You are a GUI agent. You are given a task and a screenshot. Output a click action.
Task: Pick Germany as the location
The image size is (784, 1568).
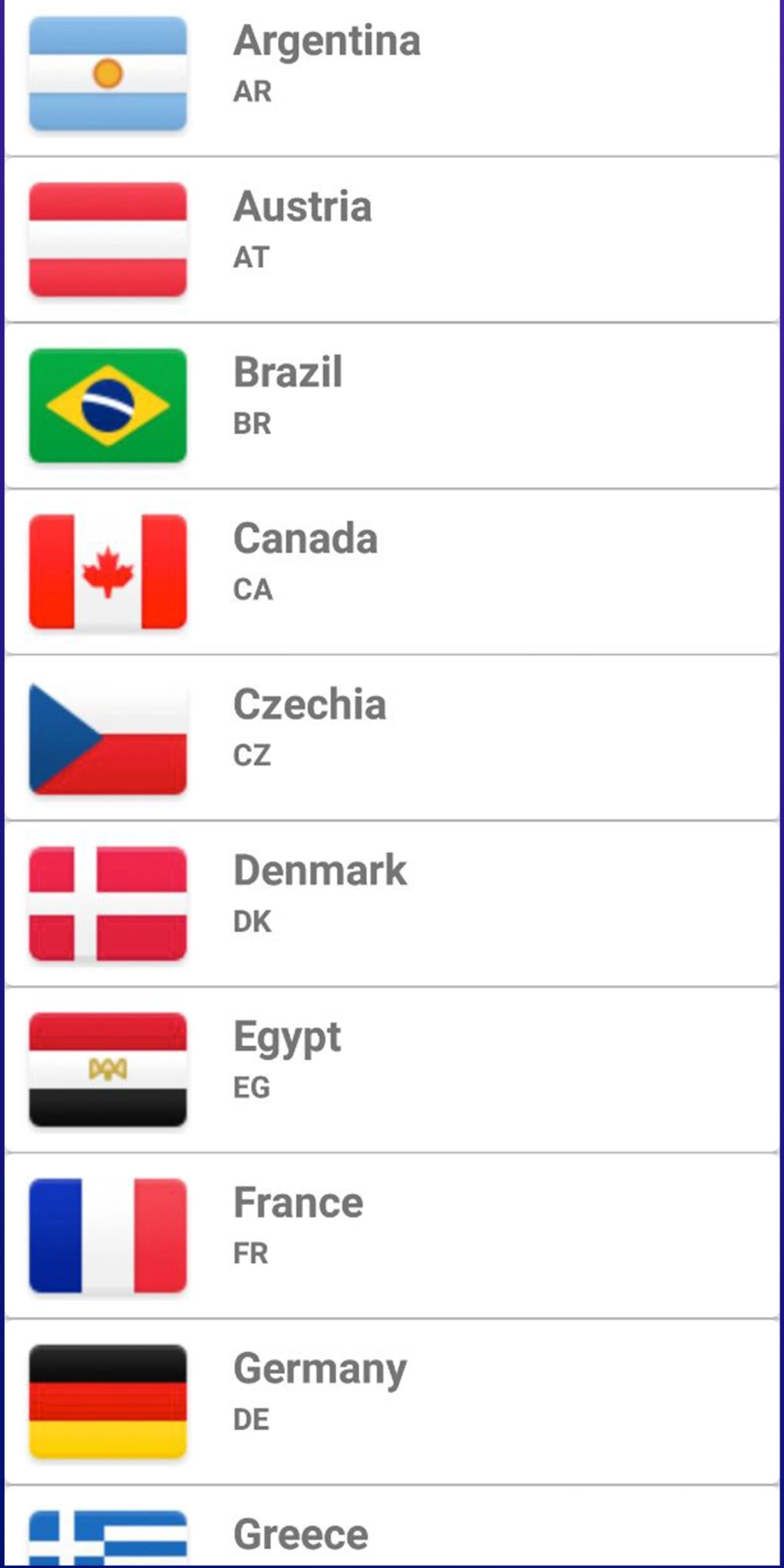point(392,1402)
